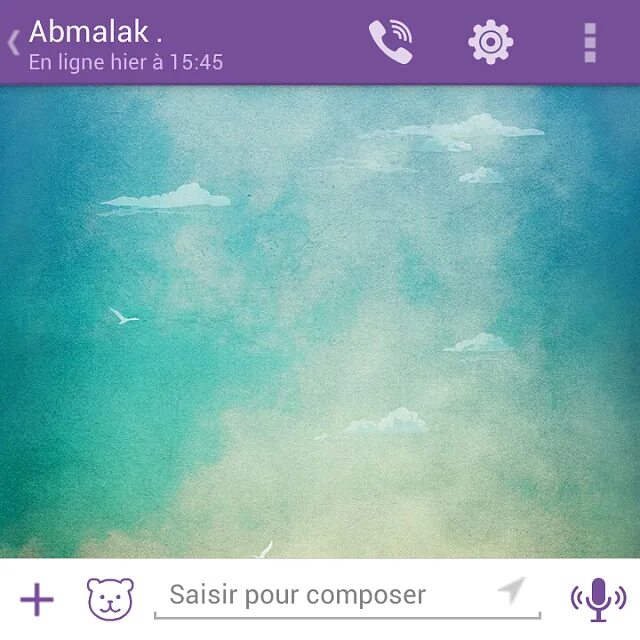This screenshot has height=640, width=640.
Task: Go back using the header arrow
Action: (x=14, y=43)
